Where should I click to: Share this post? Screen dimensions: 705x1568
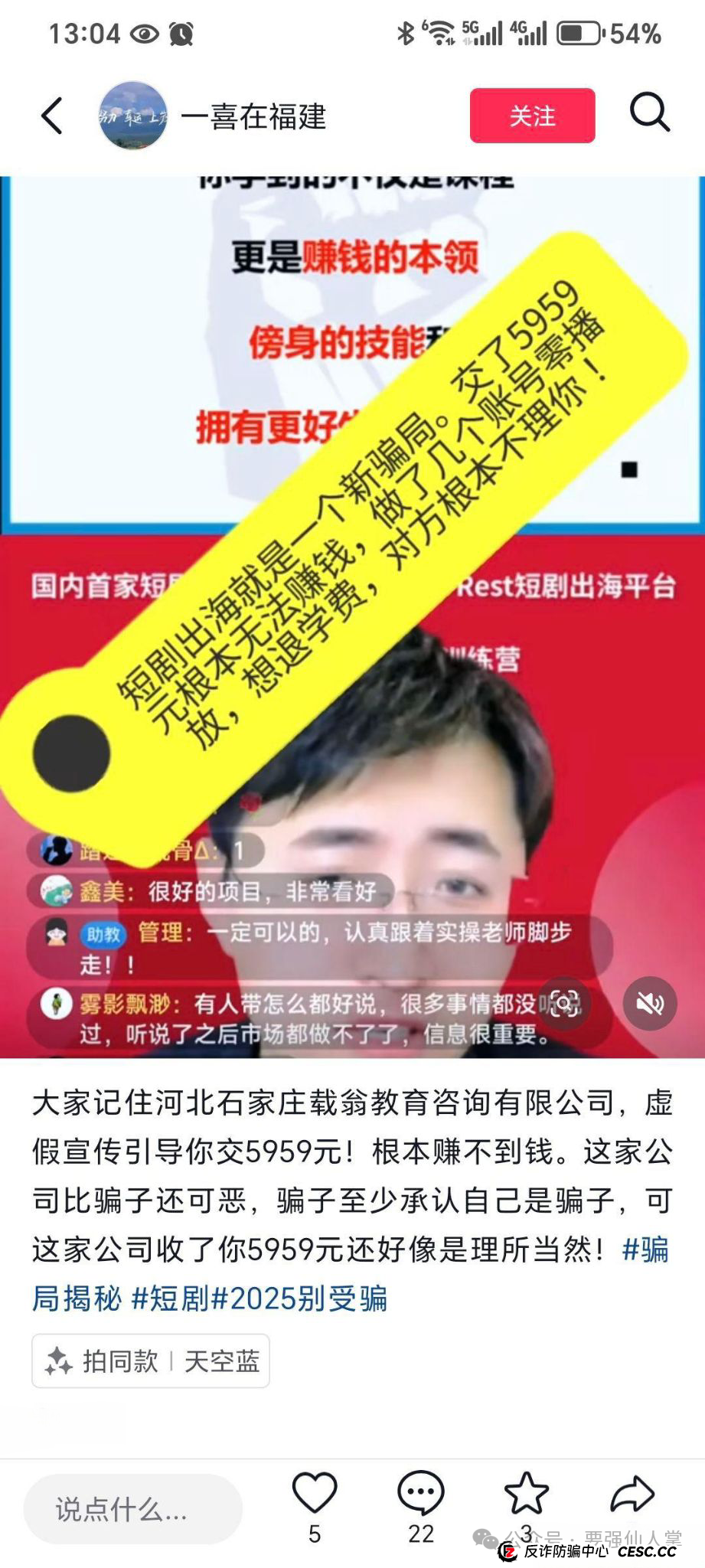pyautogui.click(x=632, y=1494)
